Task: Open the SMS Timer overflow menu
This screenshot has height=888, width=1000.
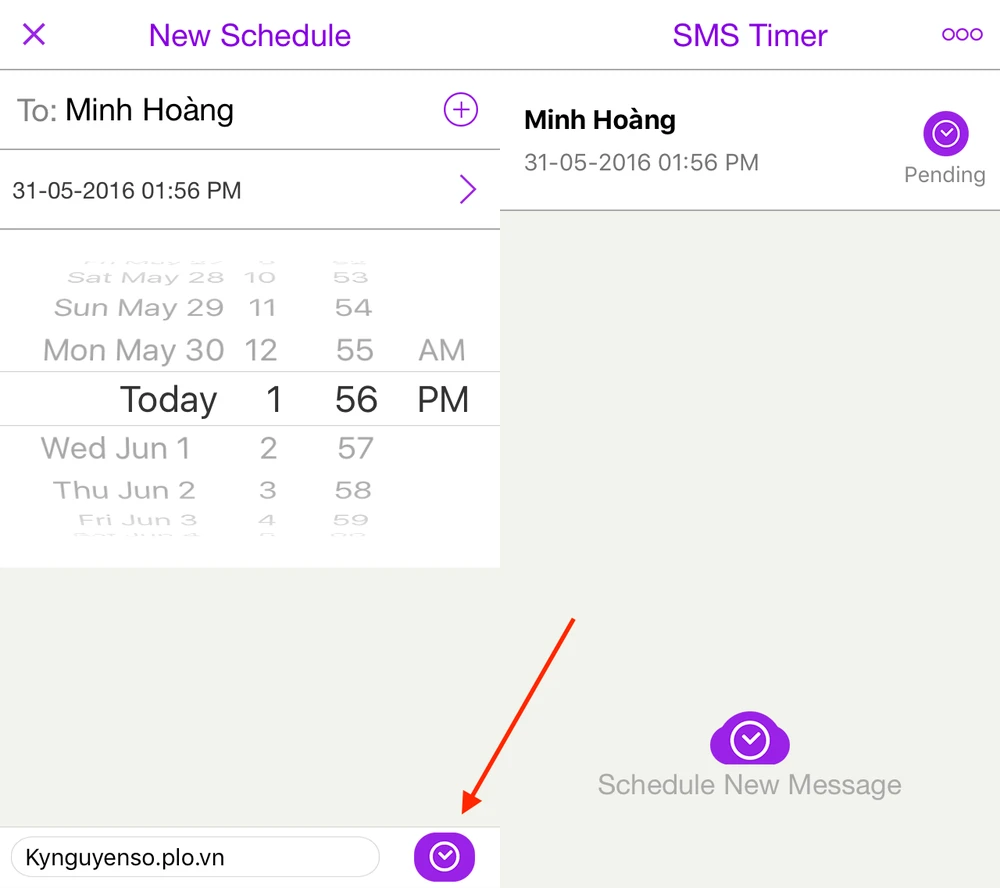Action: tap(962, 35)
